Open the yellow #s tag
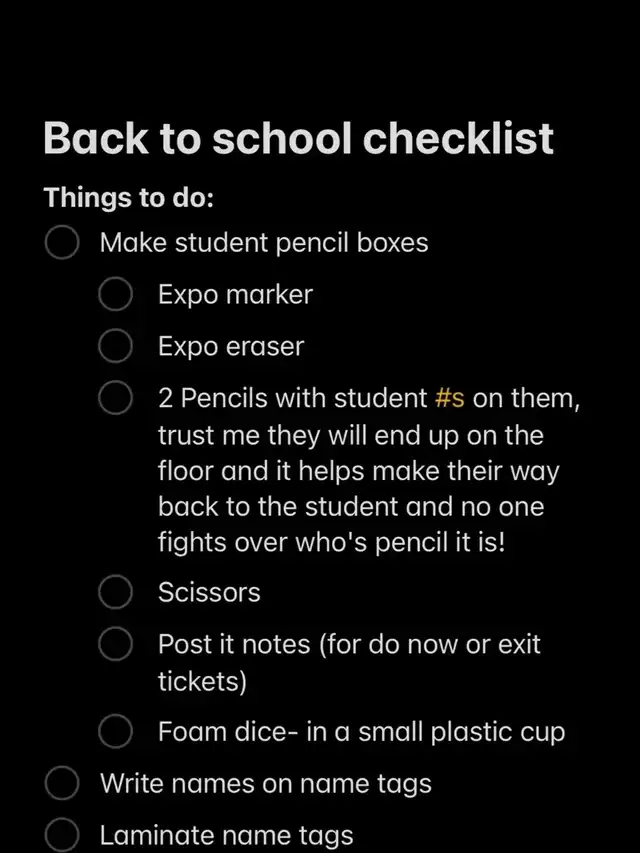The image size is (640, 853). (x=450, y=399)
